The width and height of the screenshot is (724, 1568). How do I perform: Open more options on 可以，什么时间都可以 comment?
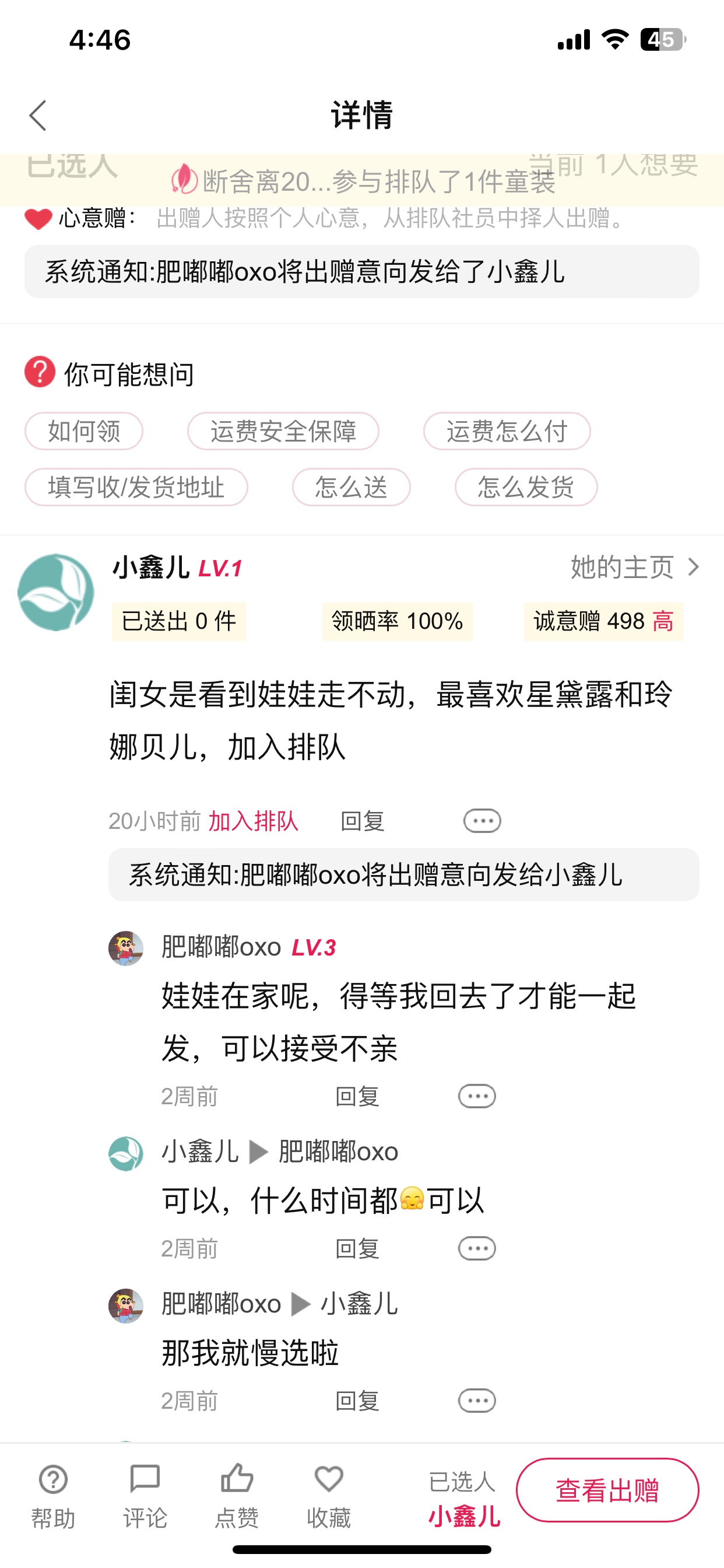click(x=477, y=1248)
